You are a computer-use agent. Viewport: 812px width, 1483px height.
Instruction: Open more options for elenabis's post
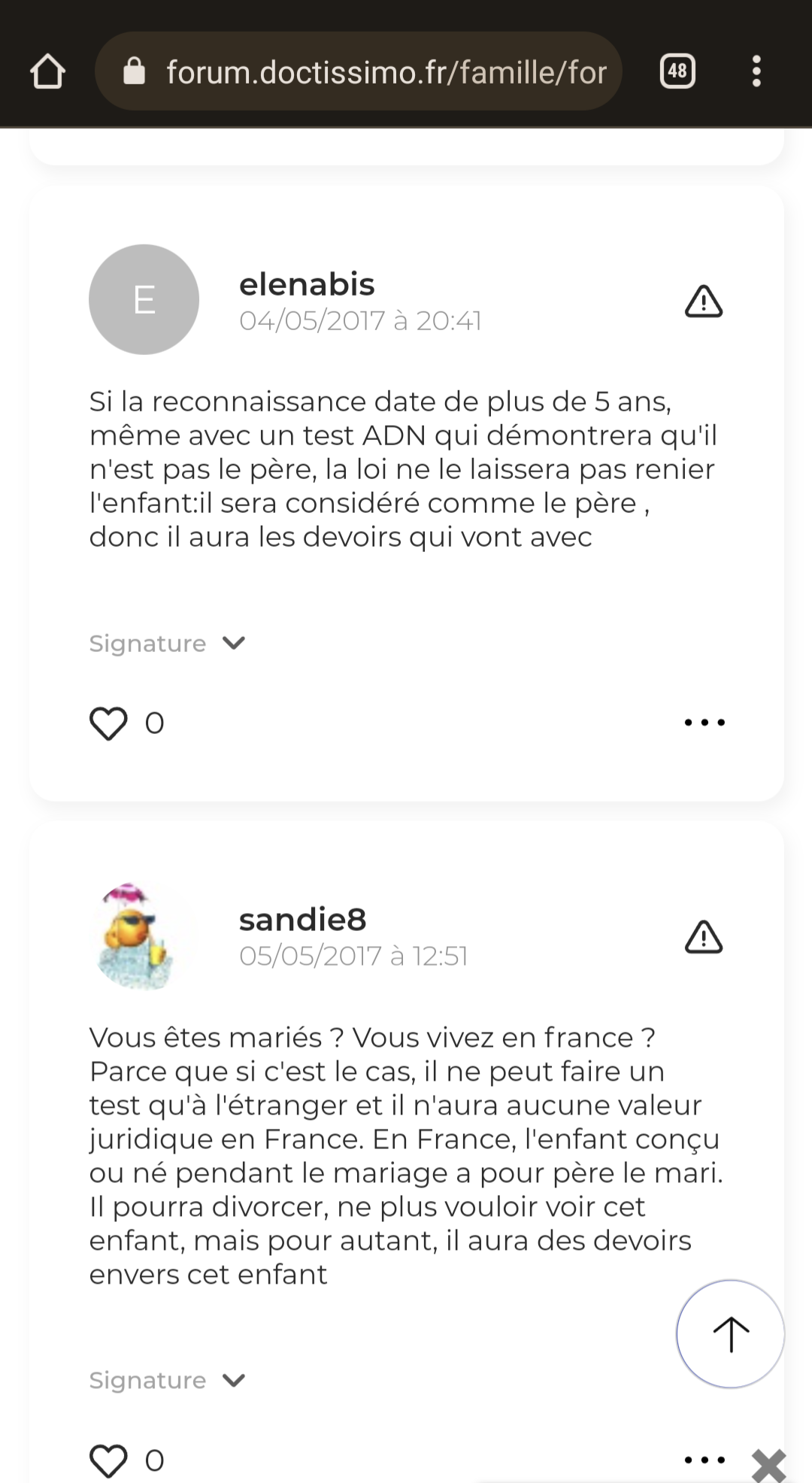click(704, 723)
